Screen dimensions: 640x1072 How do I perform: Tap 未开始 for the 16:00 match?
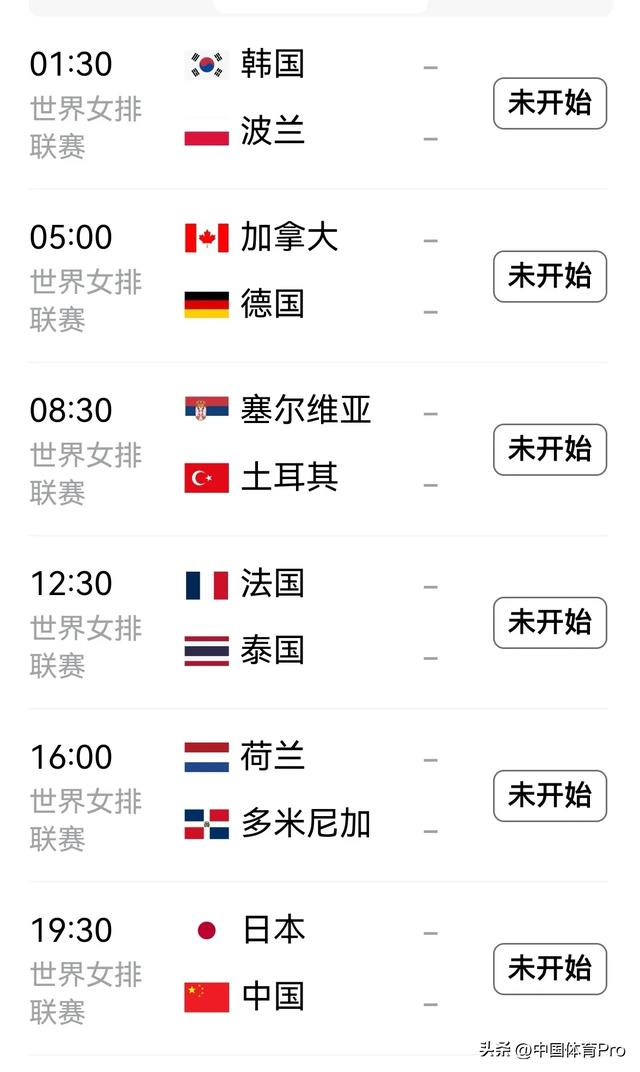coord(550,795)
